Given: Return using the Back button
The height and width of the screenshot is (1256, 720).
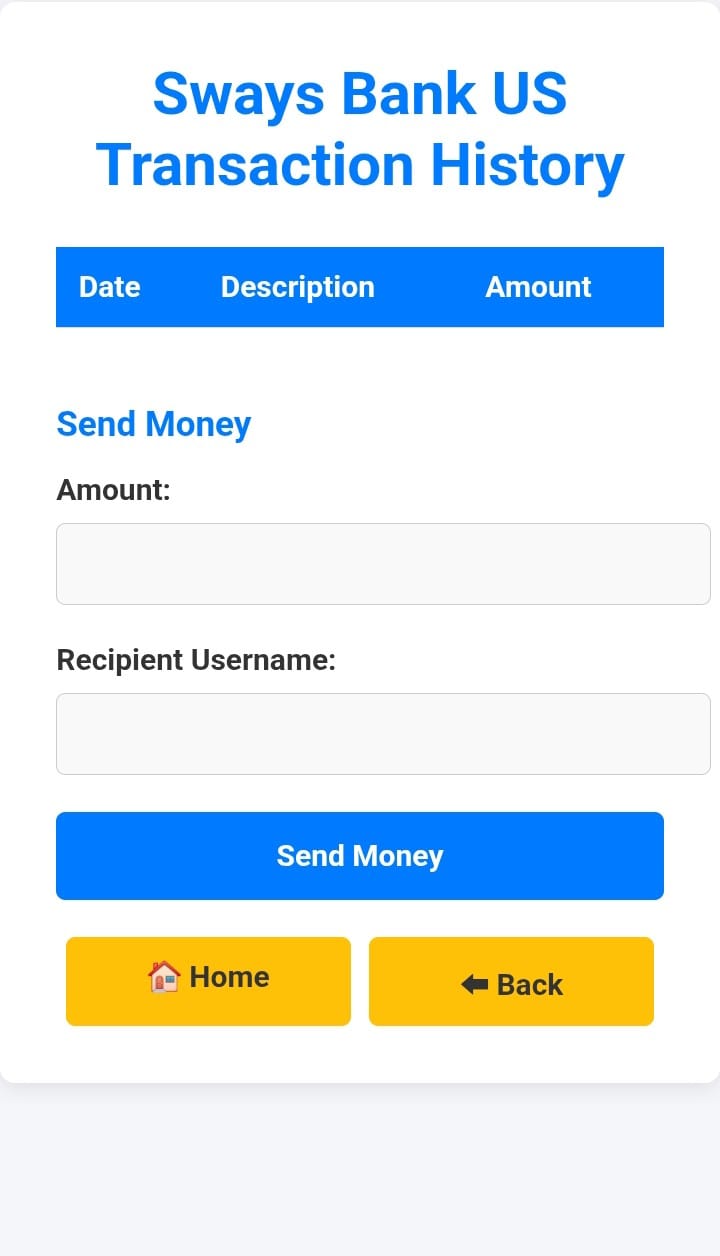Looking at the screenshot, I should [511, 981].
